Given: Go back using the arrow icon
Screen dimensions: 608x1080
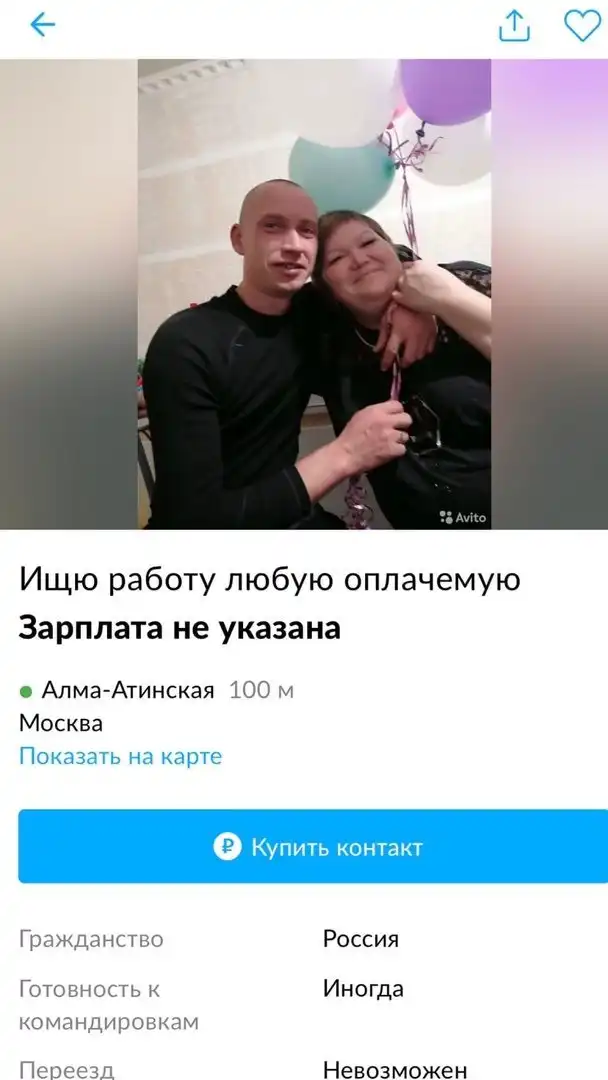Looking at the screenshot, I should click(x=43, y=25).
